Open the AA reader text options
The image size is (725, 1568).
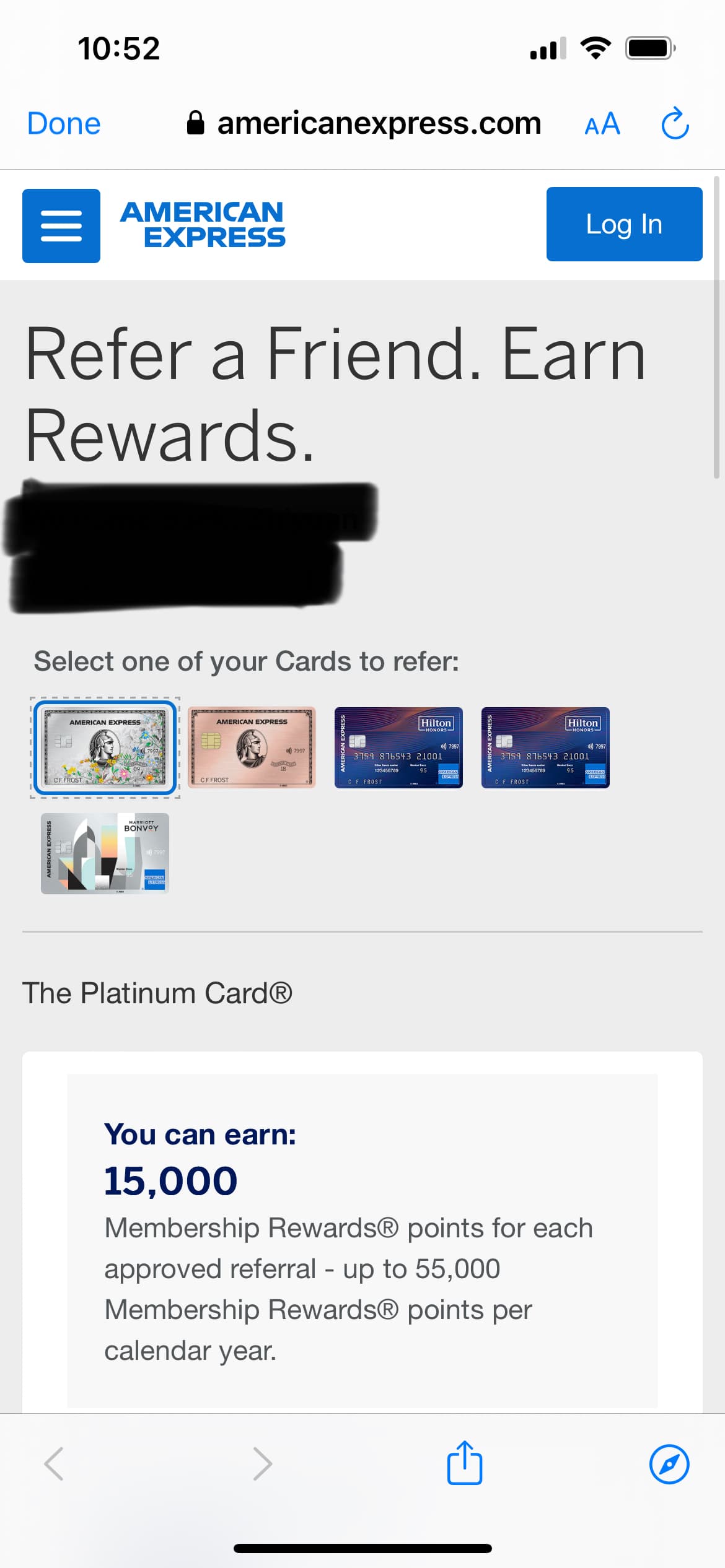[x=602, y=124]
